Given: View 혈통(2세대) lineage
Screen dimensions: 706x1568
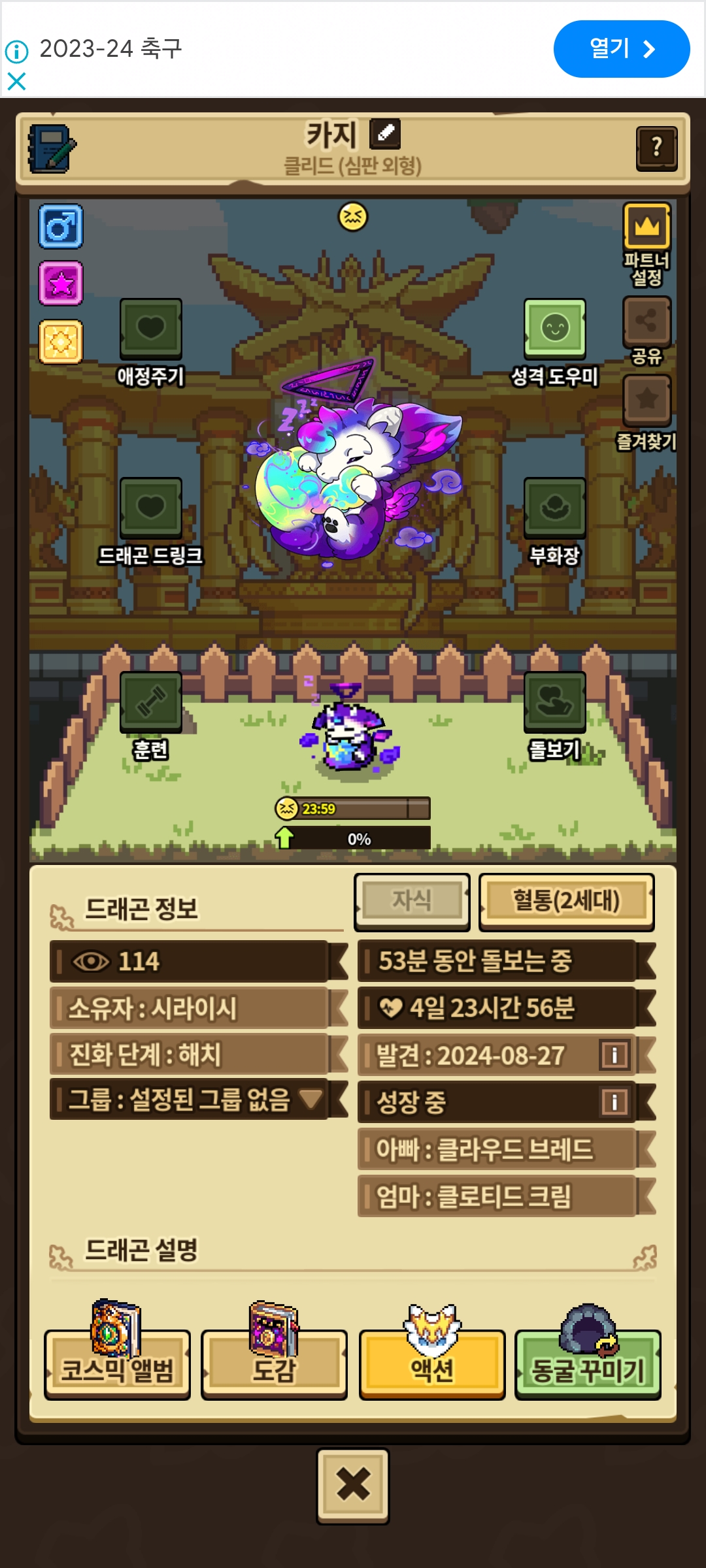Looking at the screenshot, I should pos(566,901).
